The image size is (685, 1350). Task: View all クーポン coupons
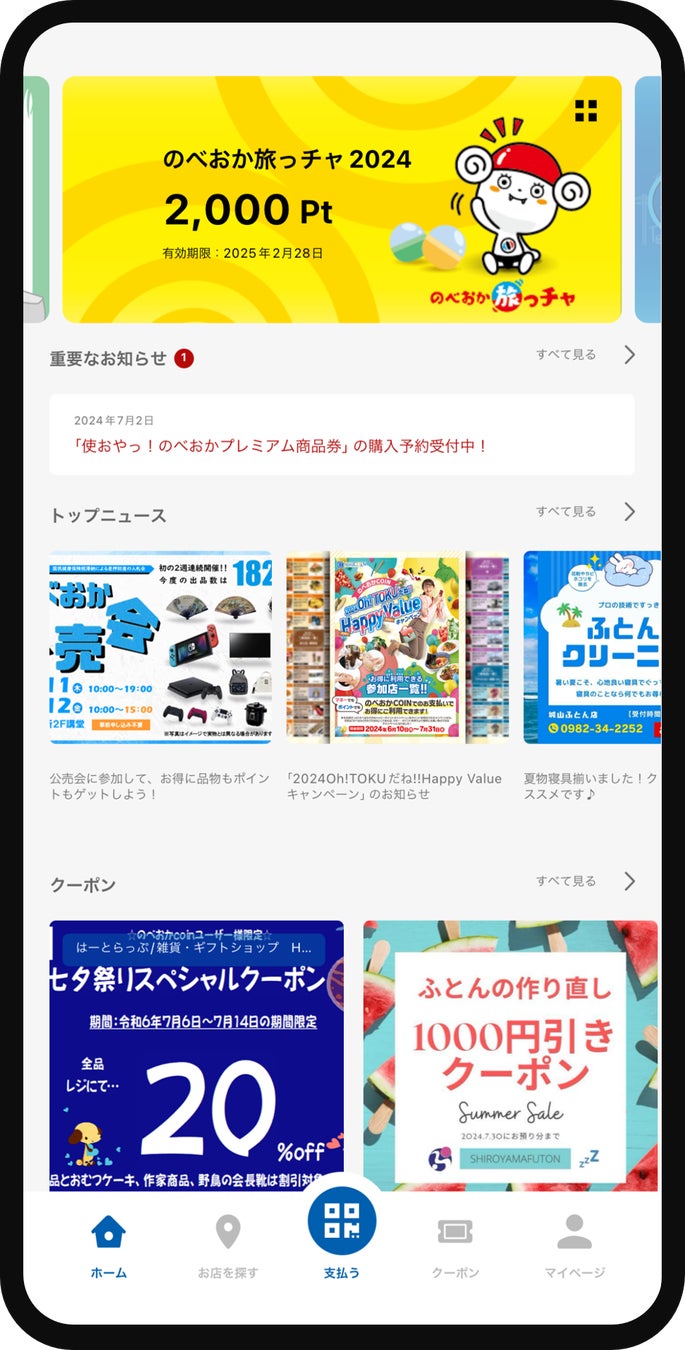coord(585,881)
